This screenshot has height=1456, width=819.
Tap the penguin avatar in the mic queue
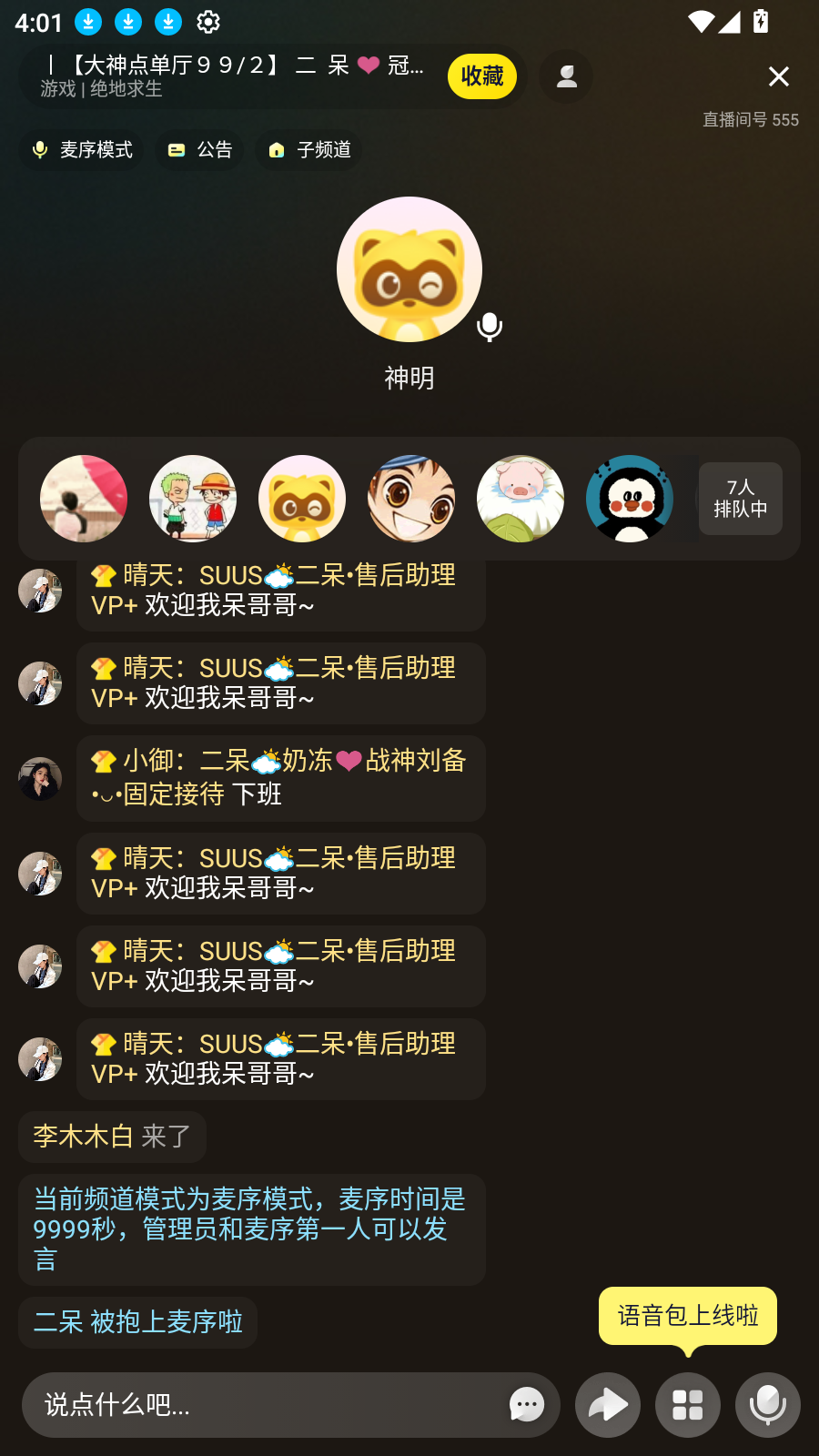pyautogui.click(x=630, y=499)
